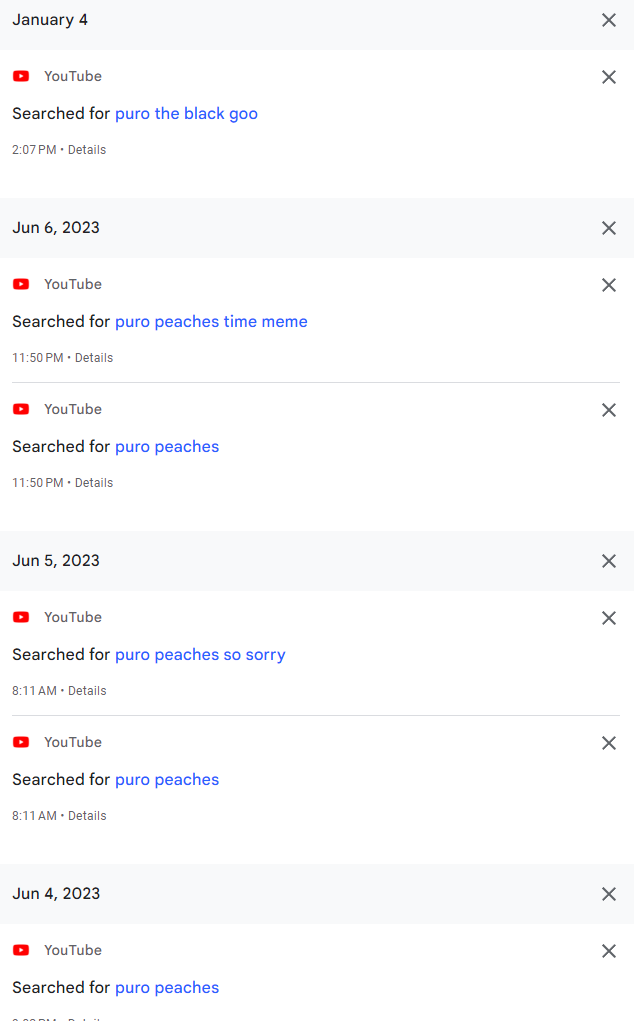
Task: Delete all activity from Jun 6, 2023
Action: click(609, 228)
